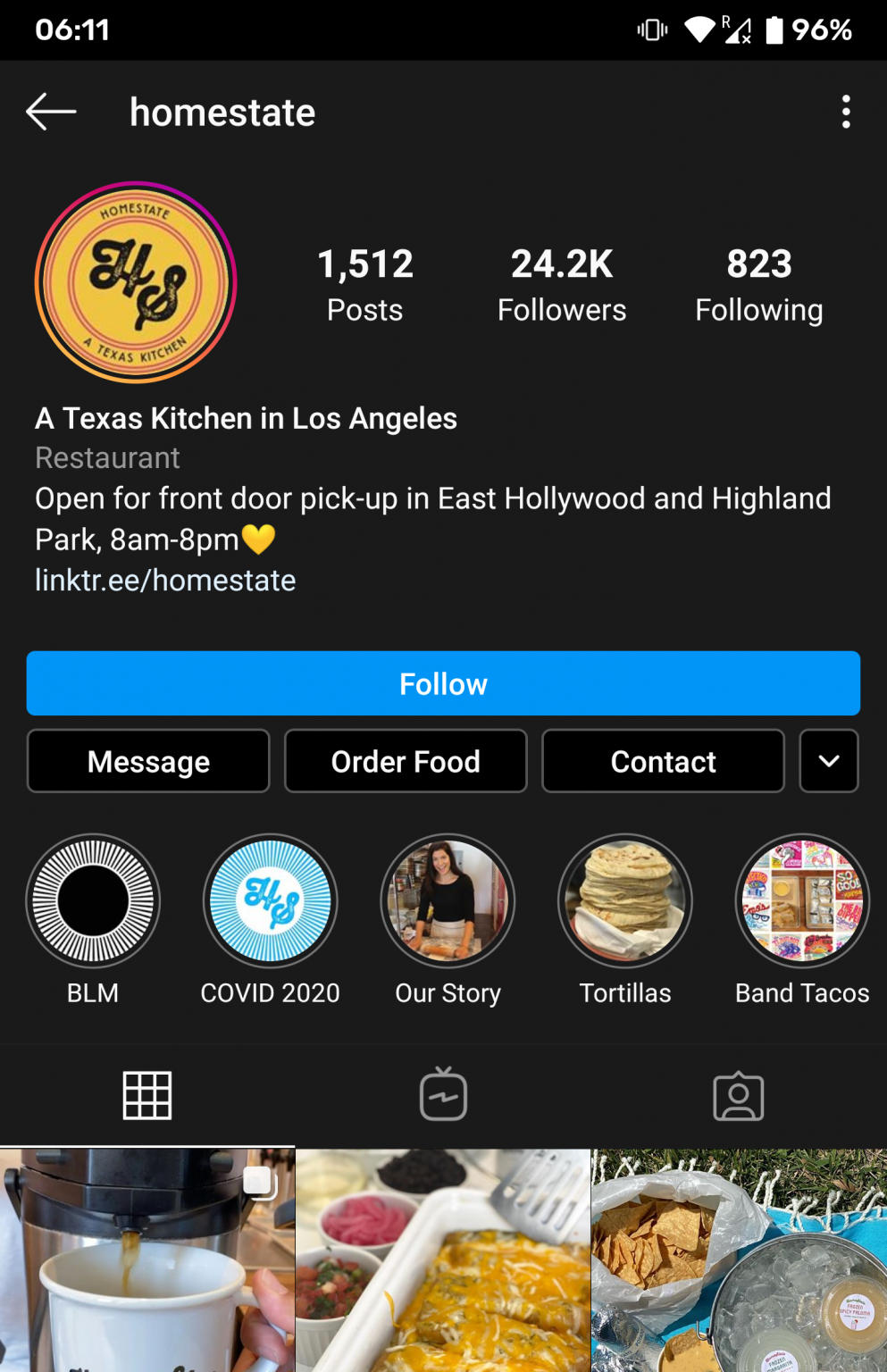Expand more profile actions with the chevron
Screen dimensions: 887x1372
click(x=828, y=761)
